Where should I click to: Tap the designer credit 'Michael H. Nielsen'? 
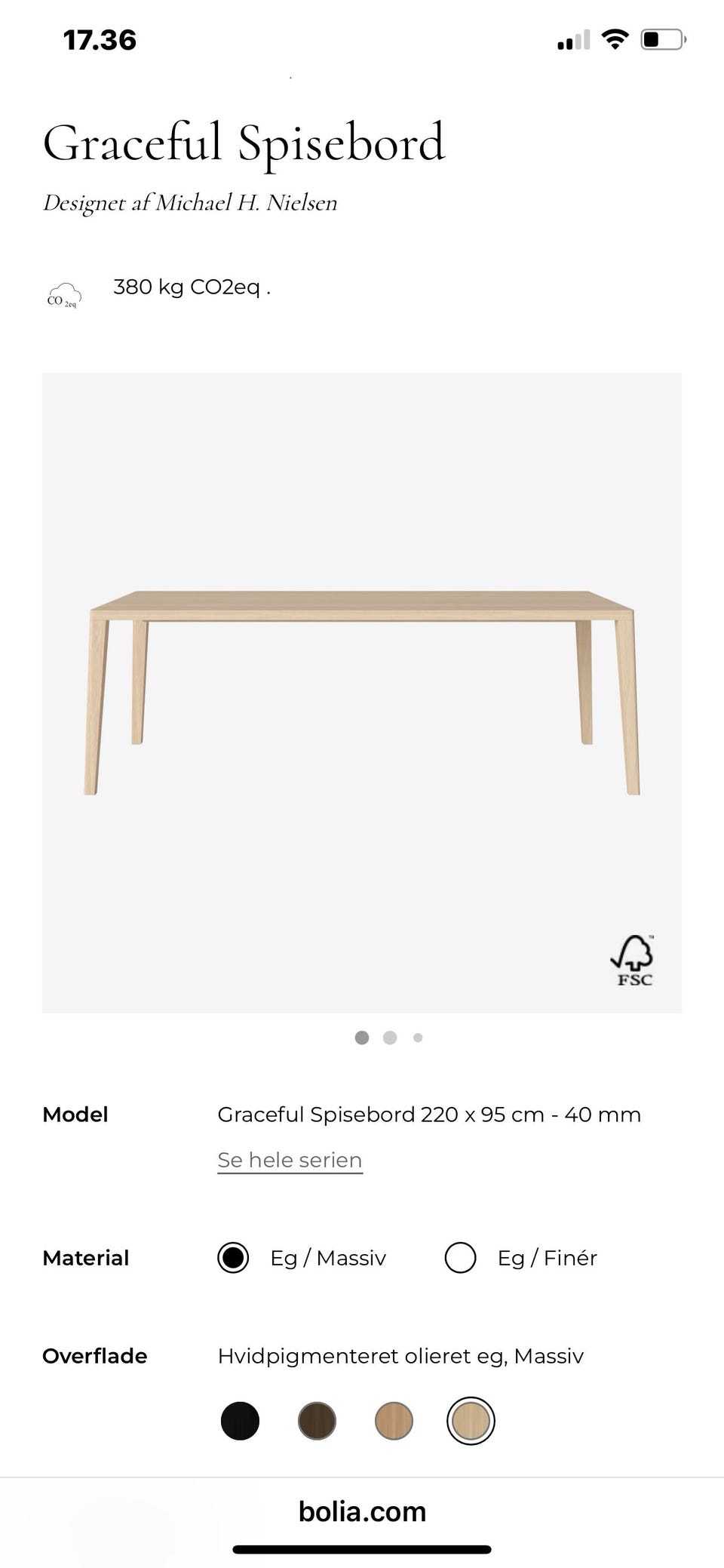(190, 202)
